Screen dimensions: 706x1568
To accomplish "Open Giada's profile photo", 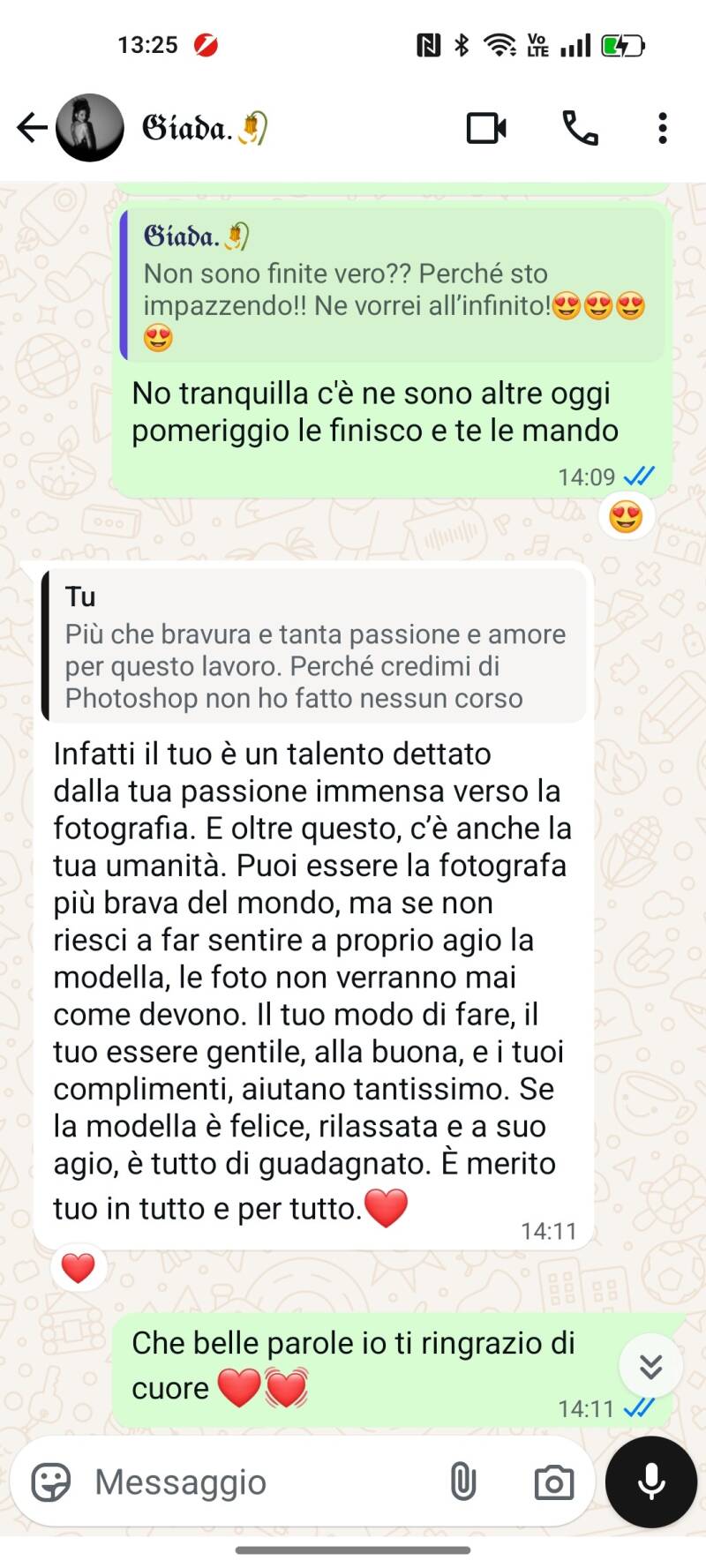I will point(90,128).
